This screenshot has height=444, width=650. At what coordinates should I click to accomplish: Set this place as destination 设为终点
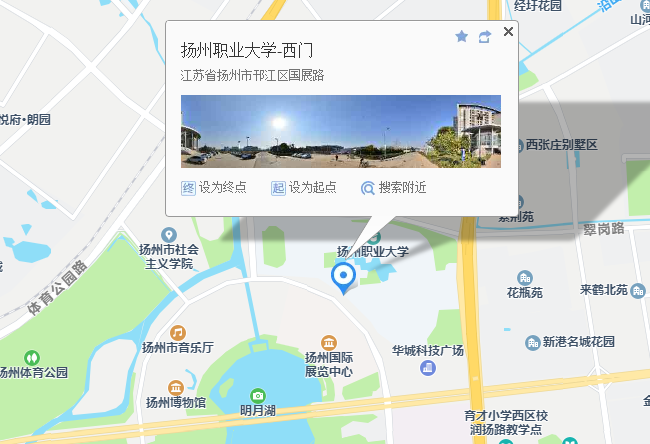(x=213, y=187)
